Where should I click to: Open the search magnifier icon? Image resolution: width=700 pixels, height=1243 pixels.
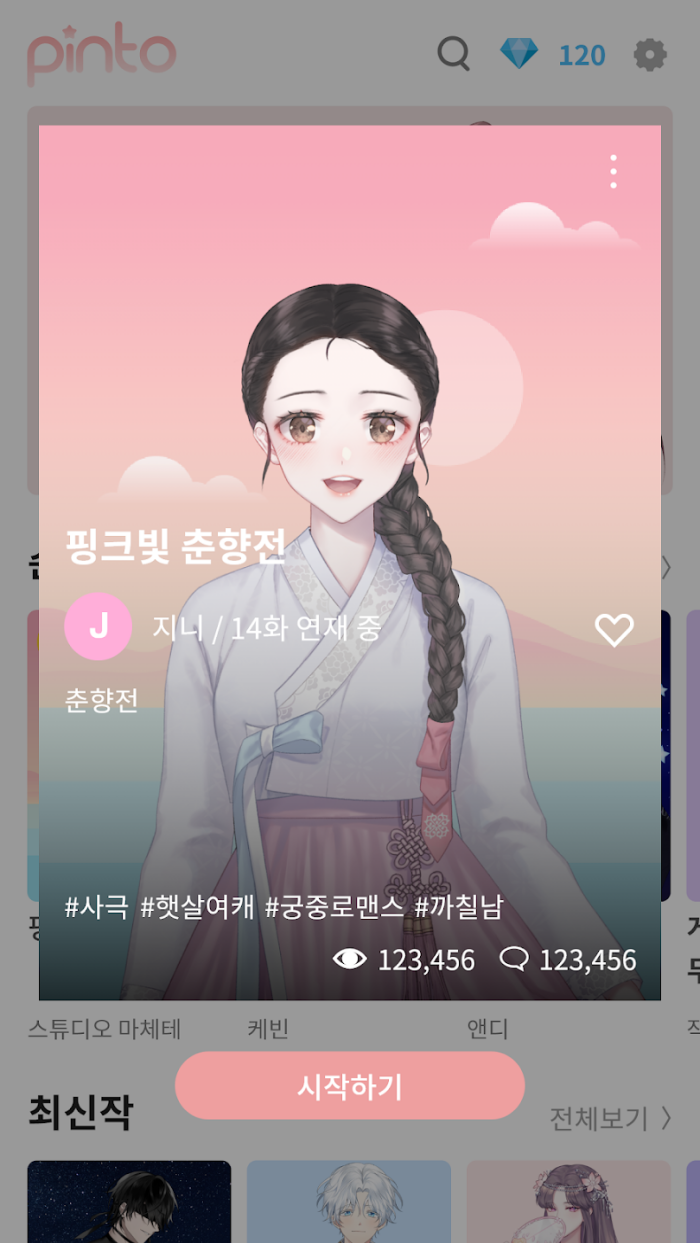point(453,54)
